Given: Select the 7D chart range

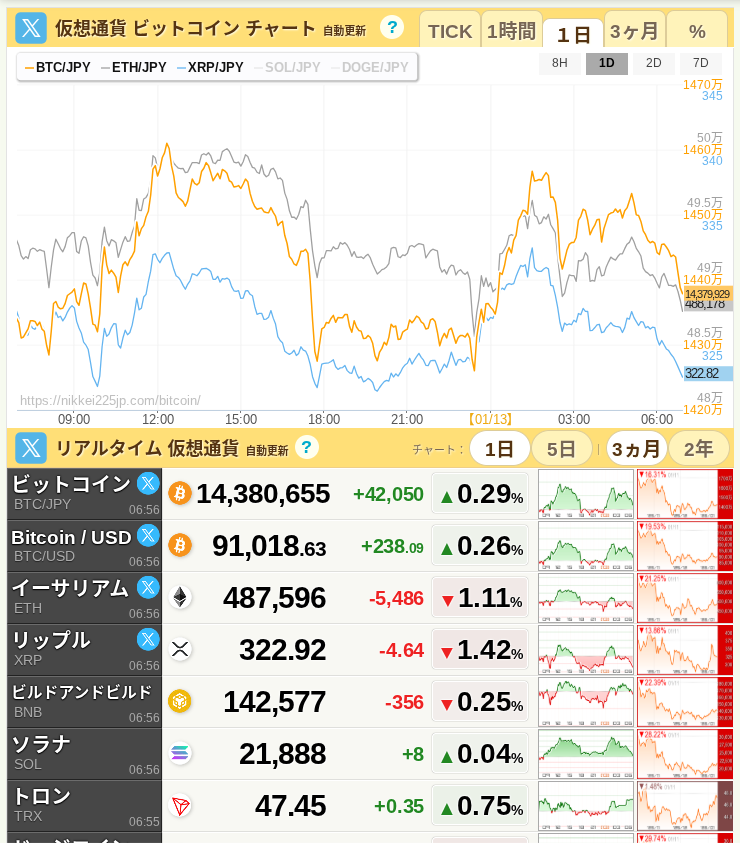Looking at the screenshot, I should tap(700, 64).
